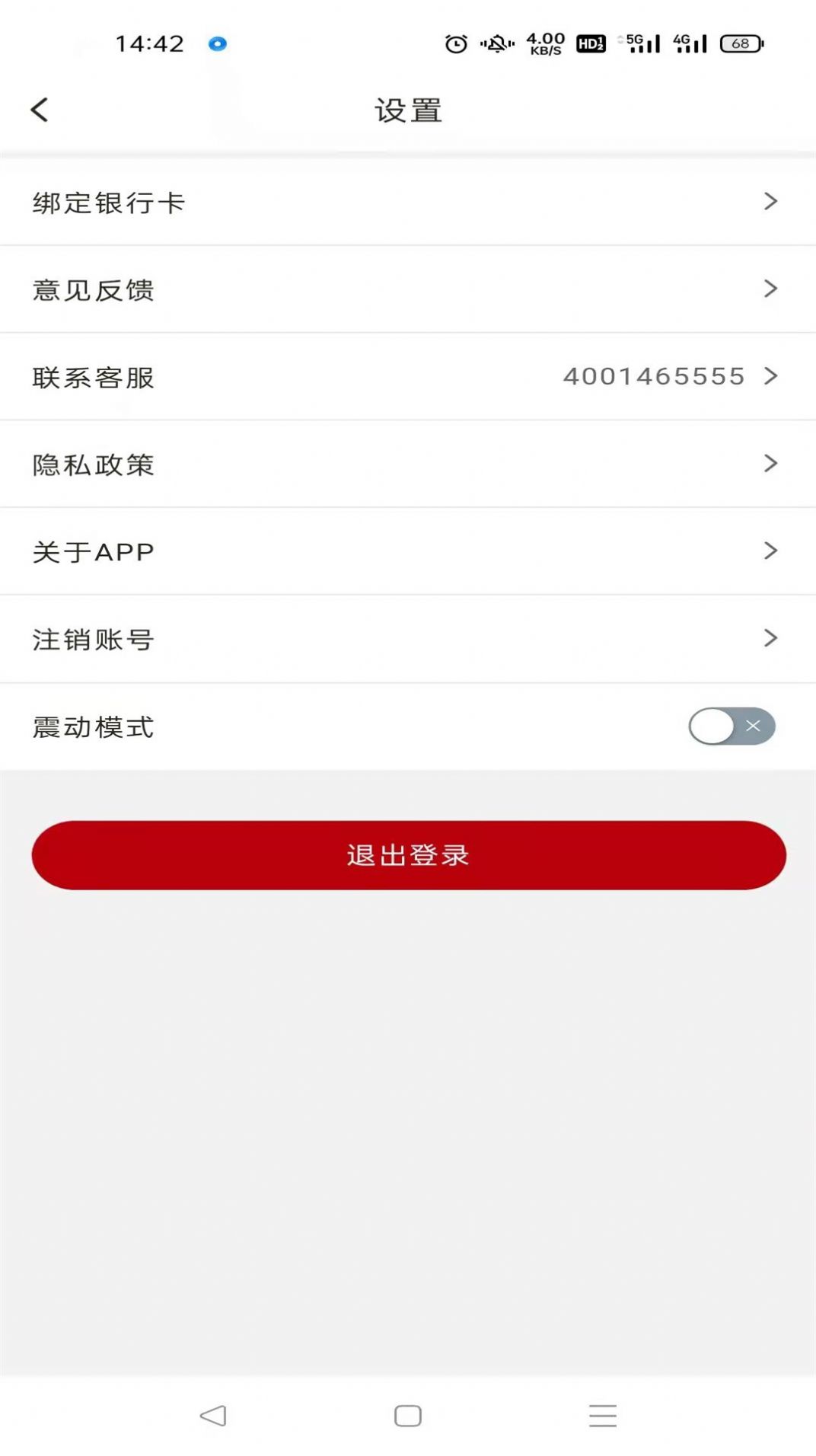816x1456 pixels.
Task: Click the back arrow to leave Settings
Action: pos(39,109)
